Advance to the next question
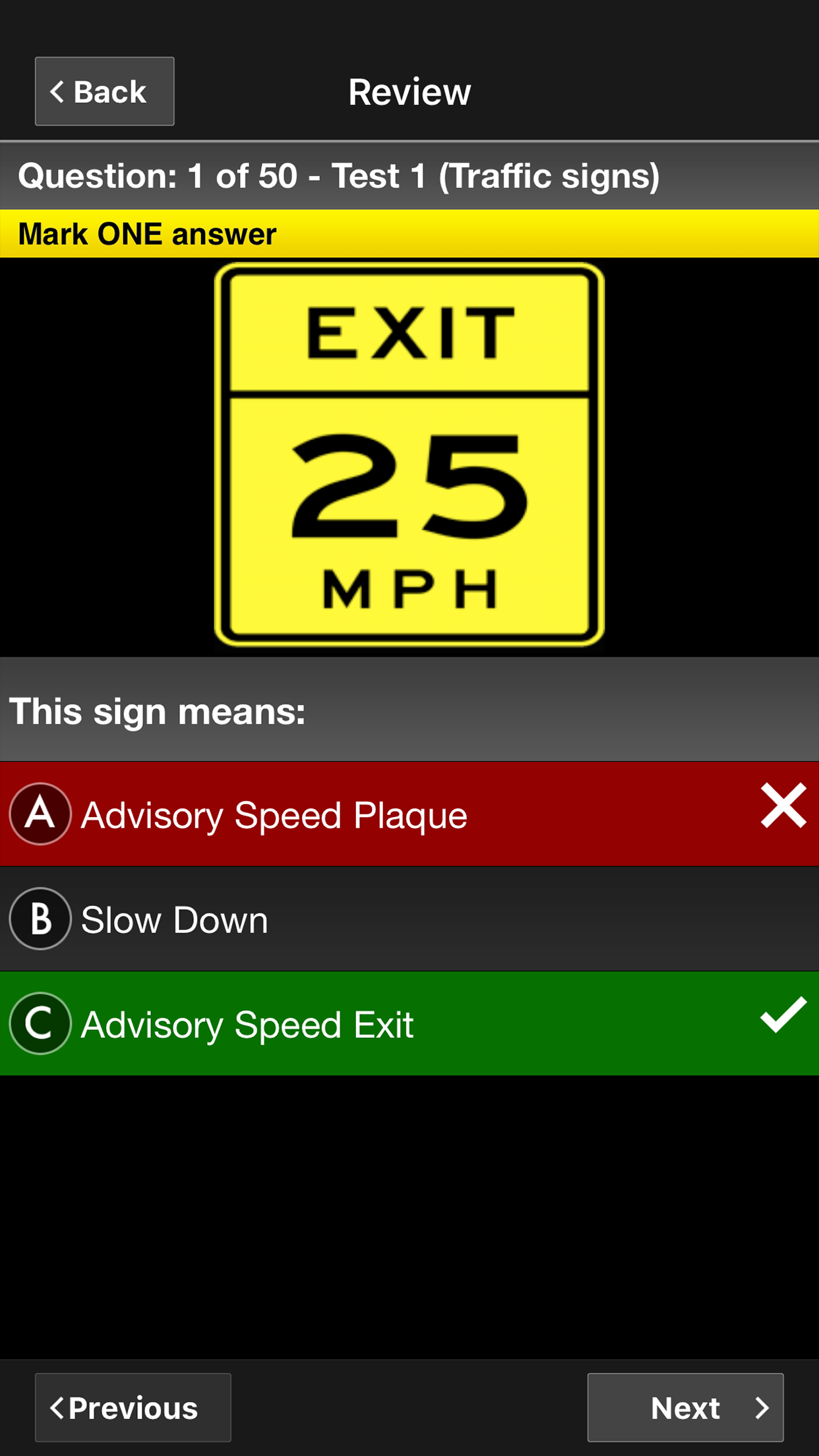This screenshot has width=819, height=1456. tap(685, 1408)
